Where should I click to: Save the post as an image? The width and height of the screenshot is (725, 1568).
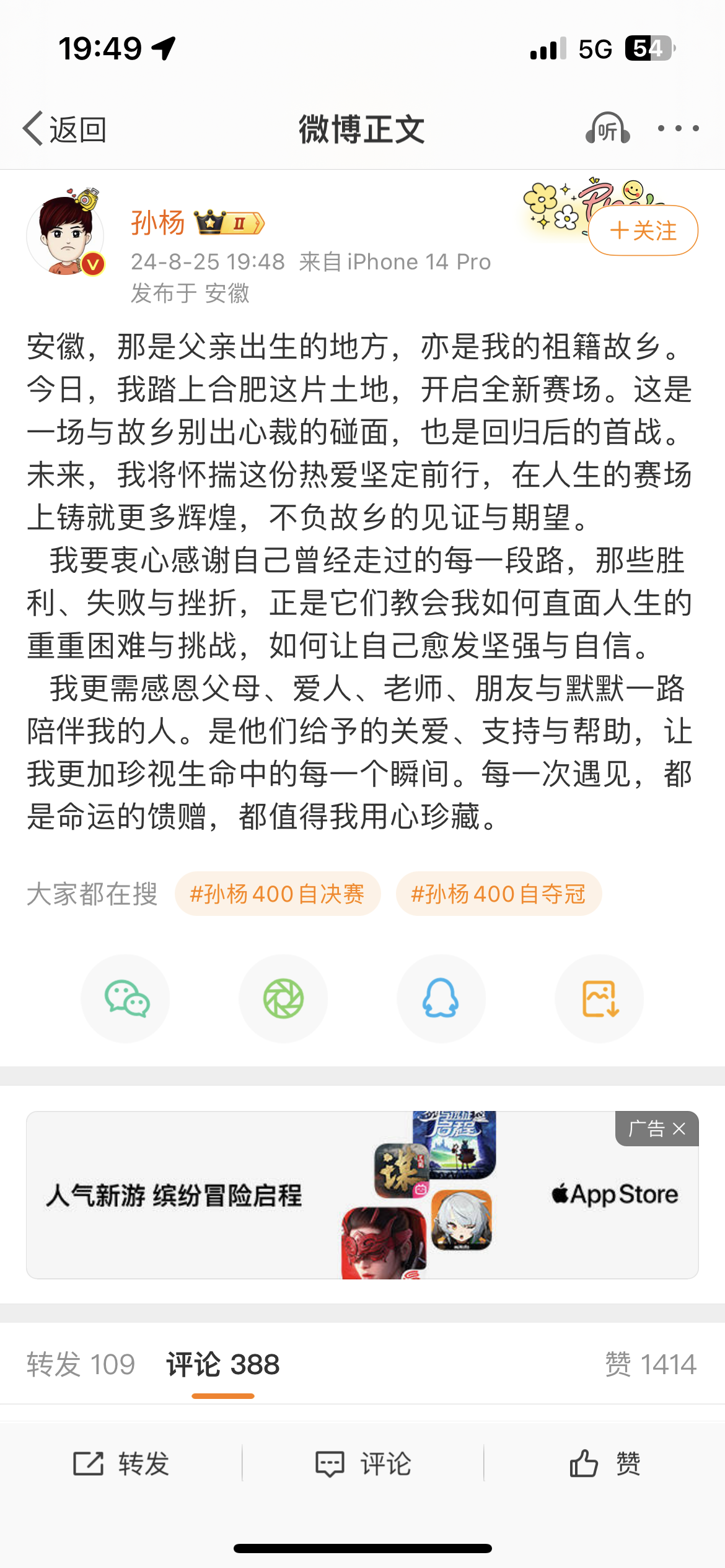[x=599, y=998]
